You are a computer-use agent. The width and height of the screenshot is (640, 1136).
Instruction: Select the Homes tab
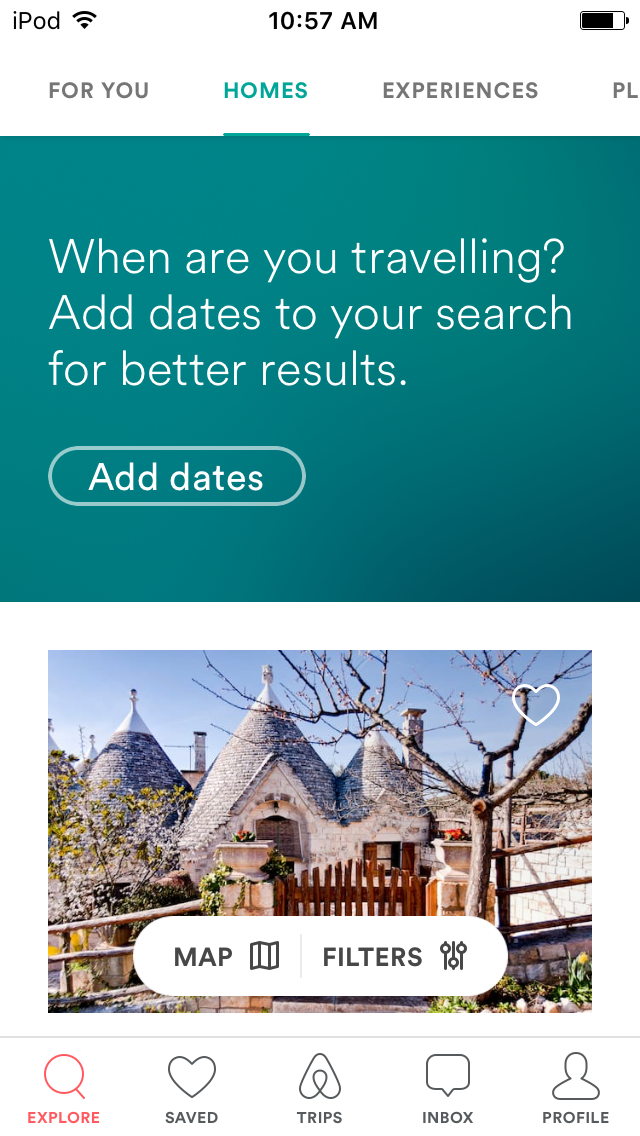tap(266, 91)
